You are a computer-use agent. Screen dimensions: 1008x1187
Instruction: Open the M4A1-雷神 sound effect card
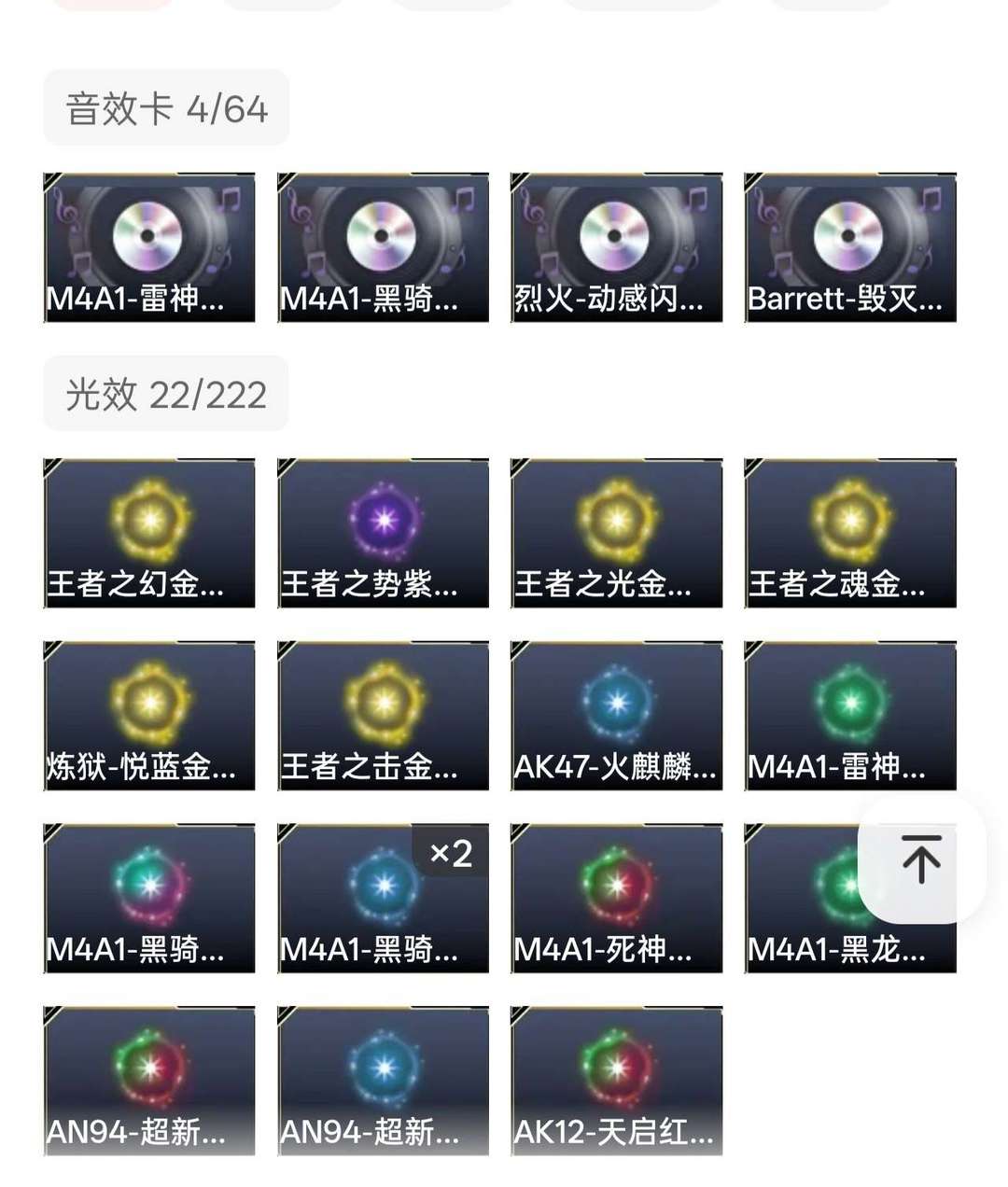(x=149, y=247)
